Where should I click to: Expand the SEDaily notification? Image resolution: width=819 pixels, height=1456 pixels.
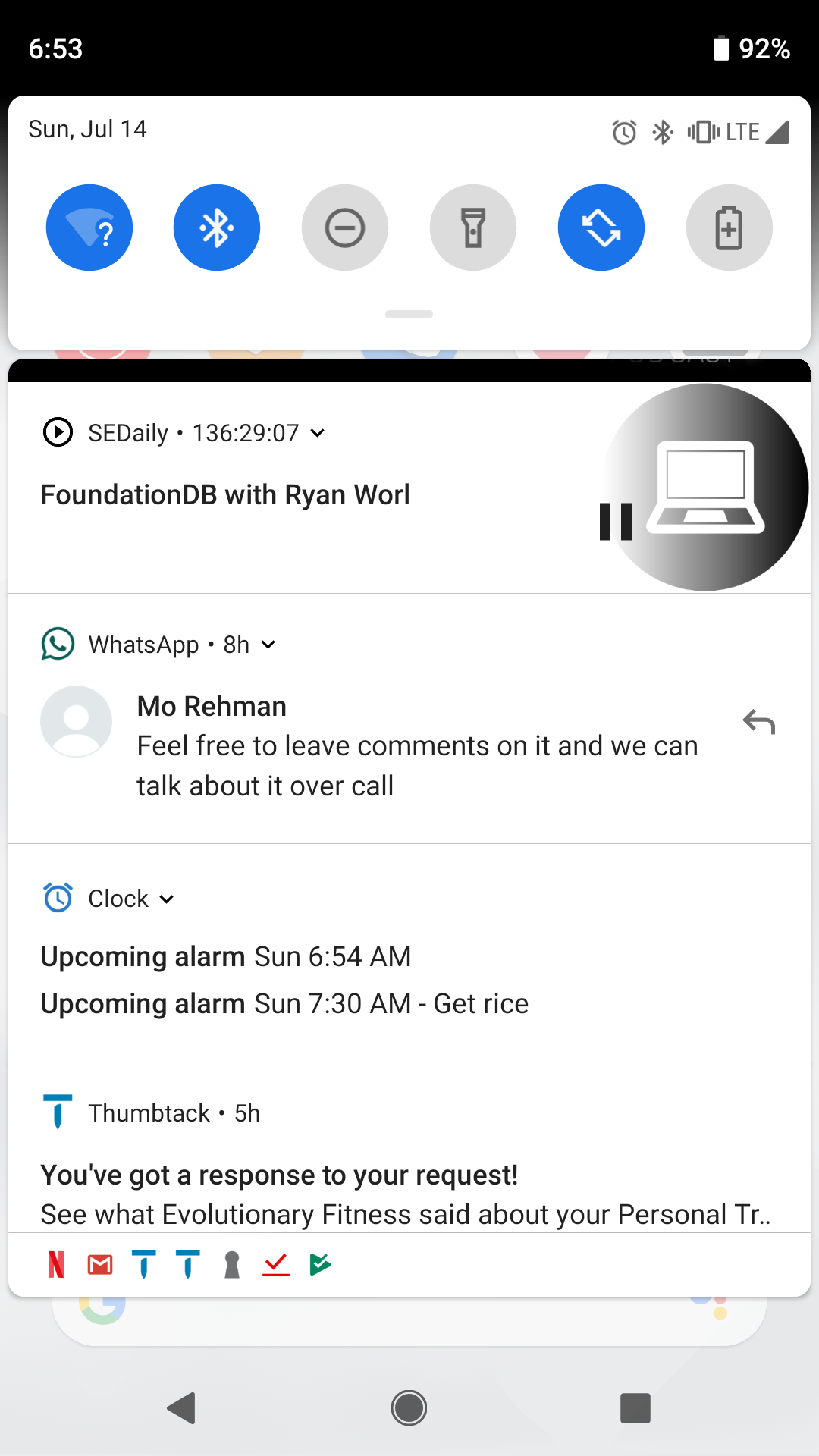tap(318, 433)
